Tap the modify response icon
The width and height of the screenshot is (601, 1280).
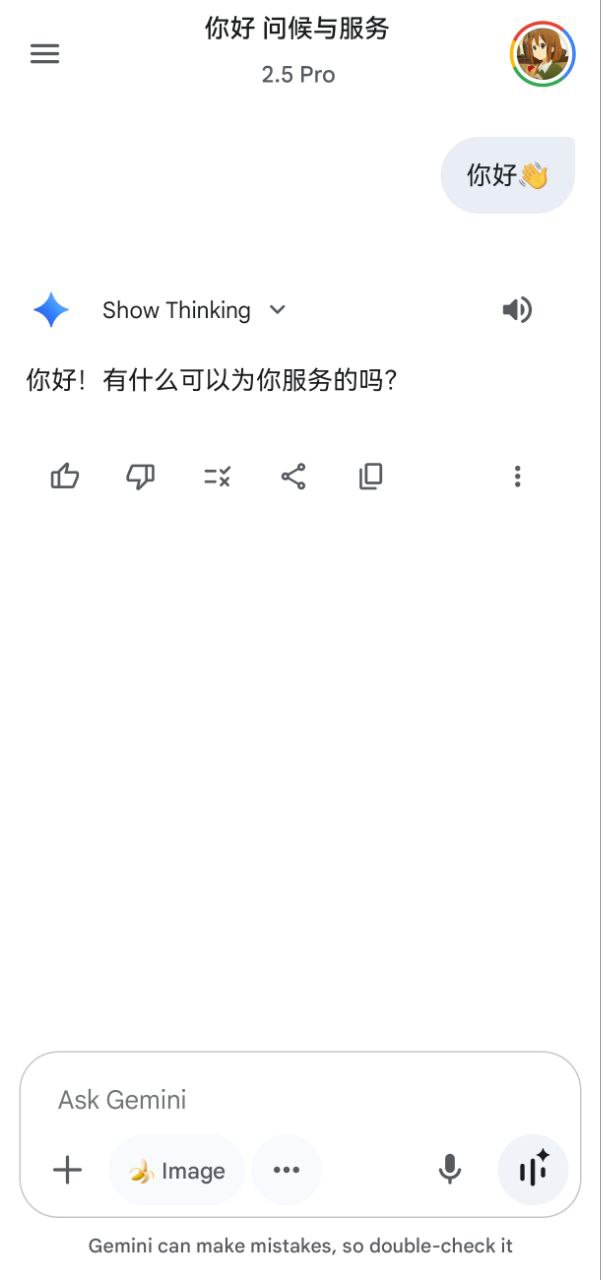point(217,476)
